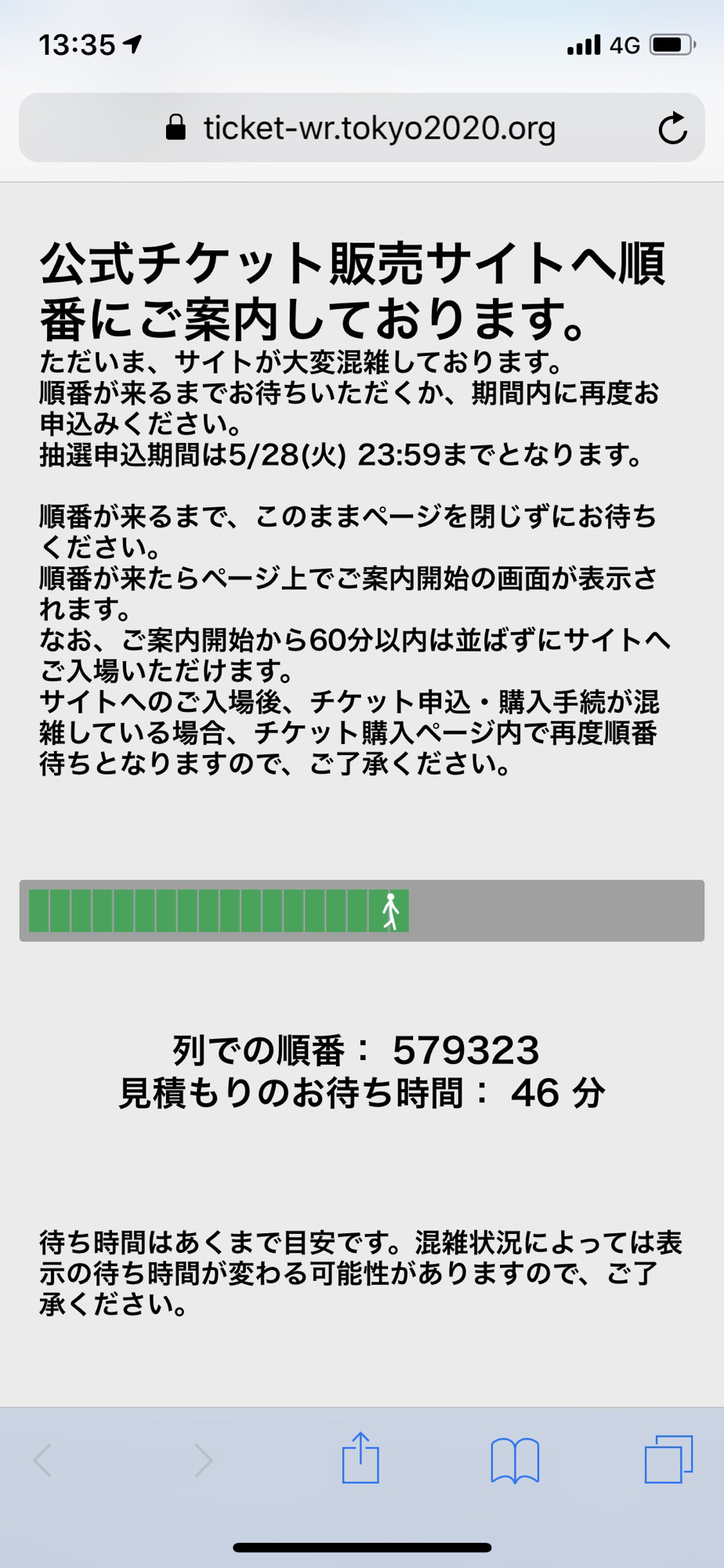This screenshot has width=724, height=1568.
Task: Open the Safari share sheet
Action: coord(360,1457)
